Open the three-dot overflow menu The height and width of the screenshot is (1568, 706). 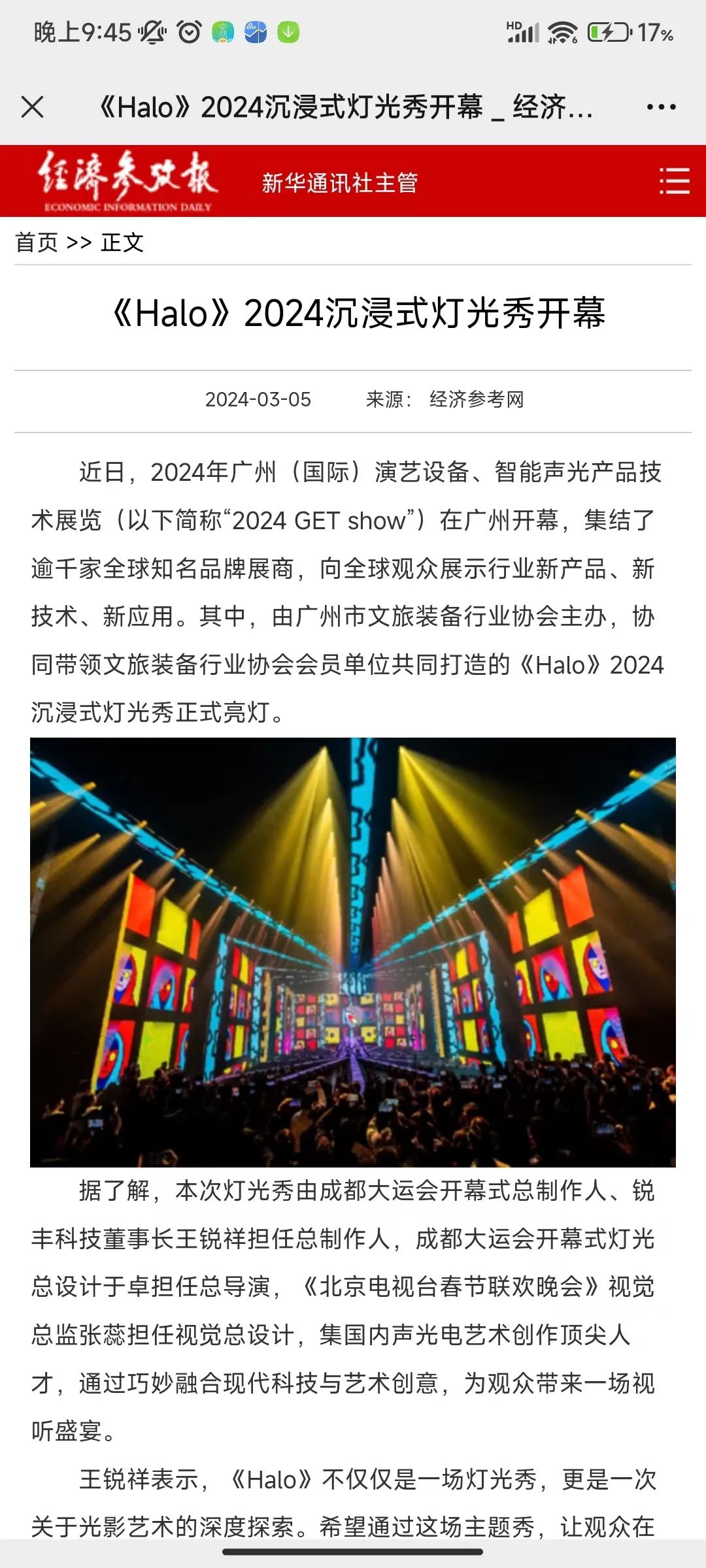tap(661, 106)
